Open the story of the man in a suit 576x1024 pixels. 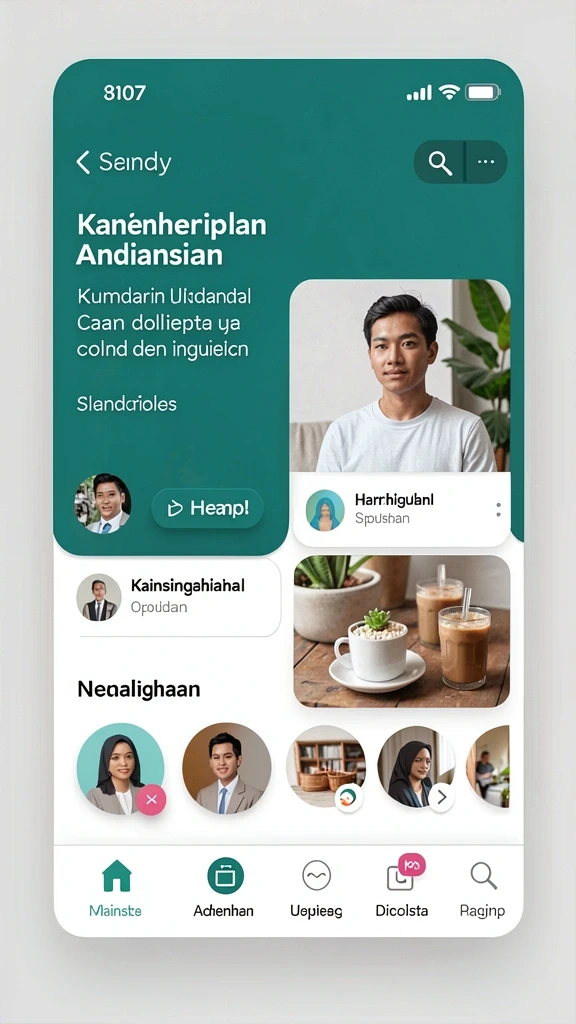point(227,767)
